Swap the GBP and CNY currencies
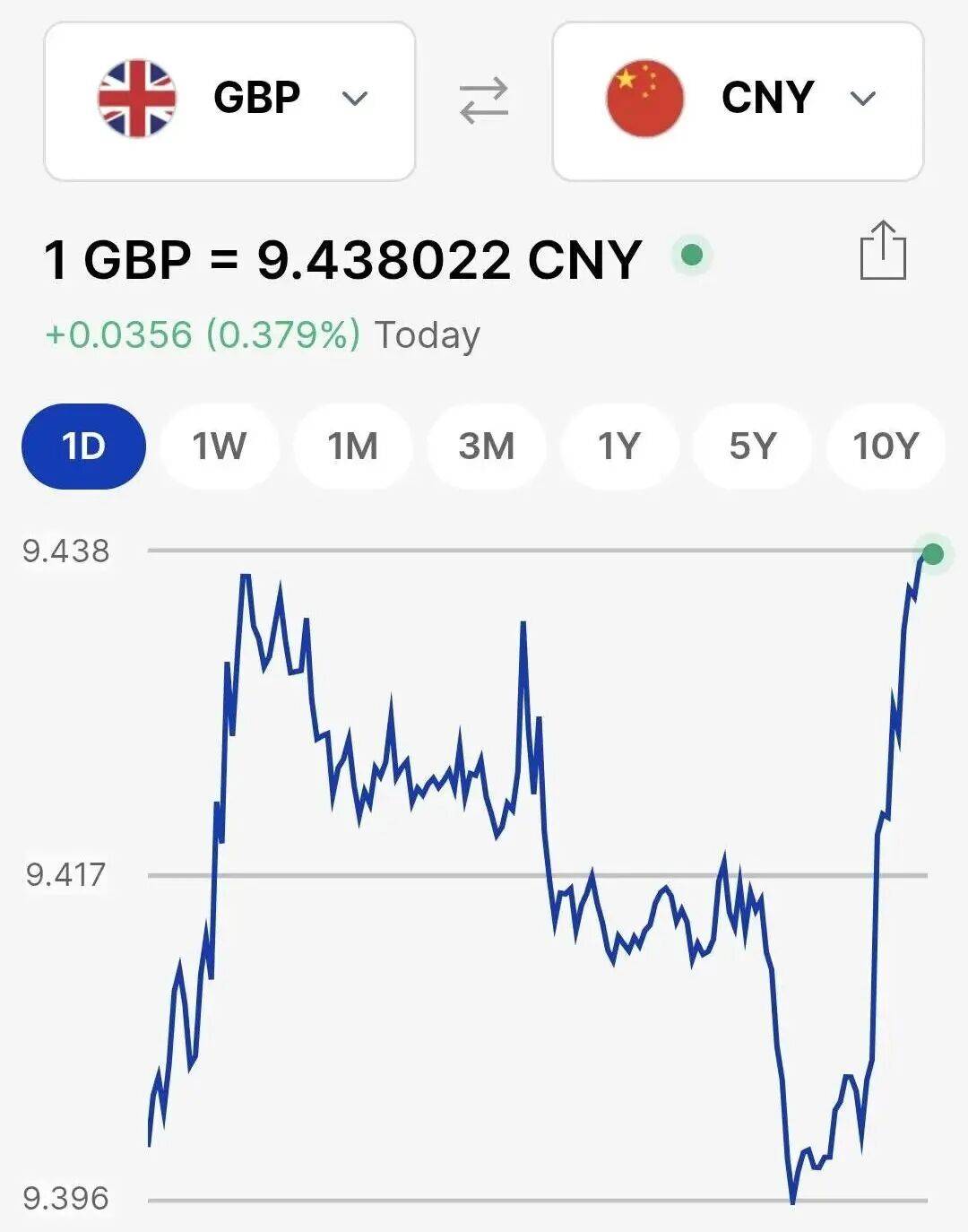This screenshot has width=968, height=1232. click(x=483, y=100)
